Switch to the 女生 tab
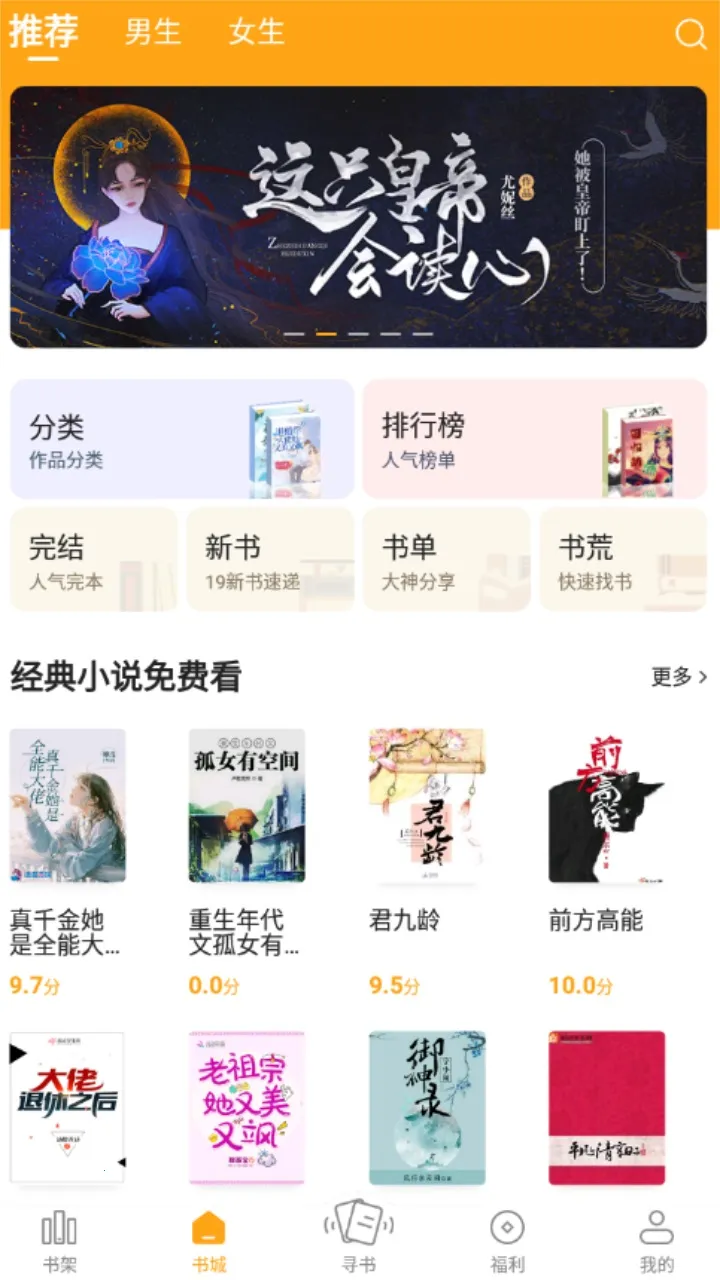720x1280 pixels. point(257,32)
